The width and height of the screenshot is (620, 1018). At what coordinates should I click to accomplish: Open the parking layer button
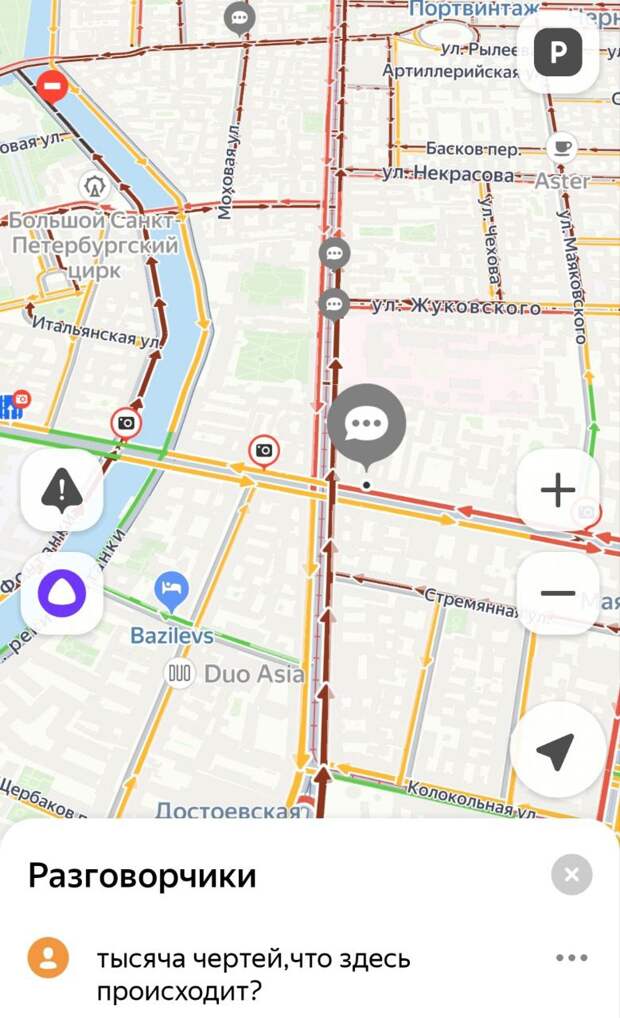557,52
